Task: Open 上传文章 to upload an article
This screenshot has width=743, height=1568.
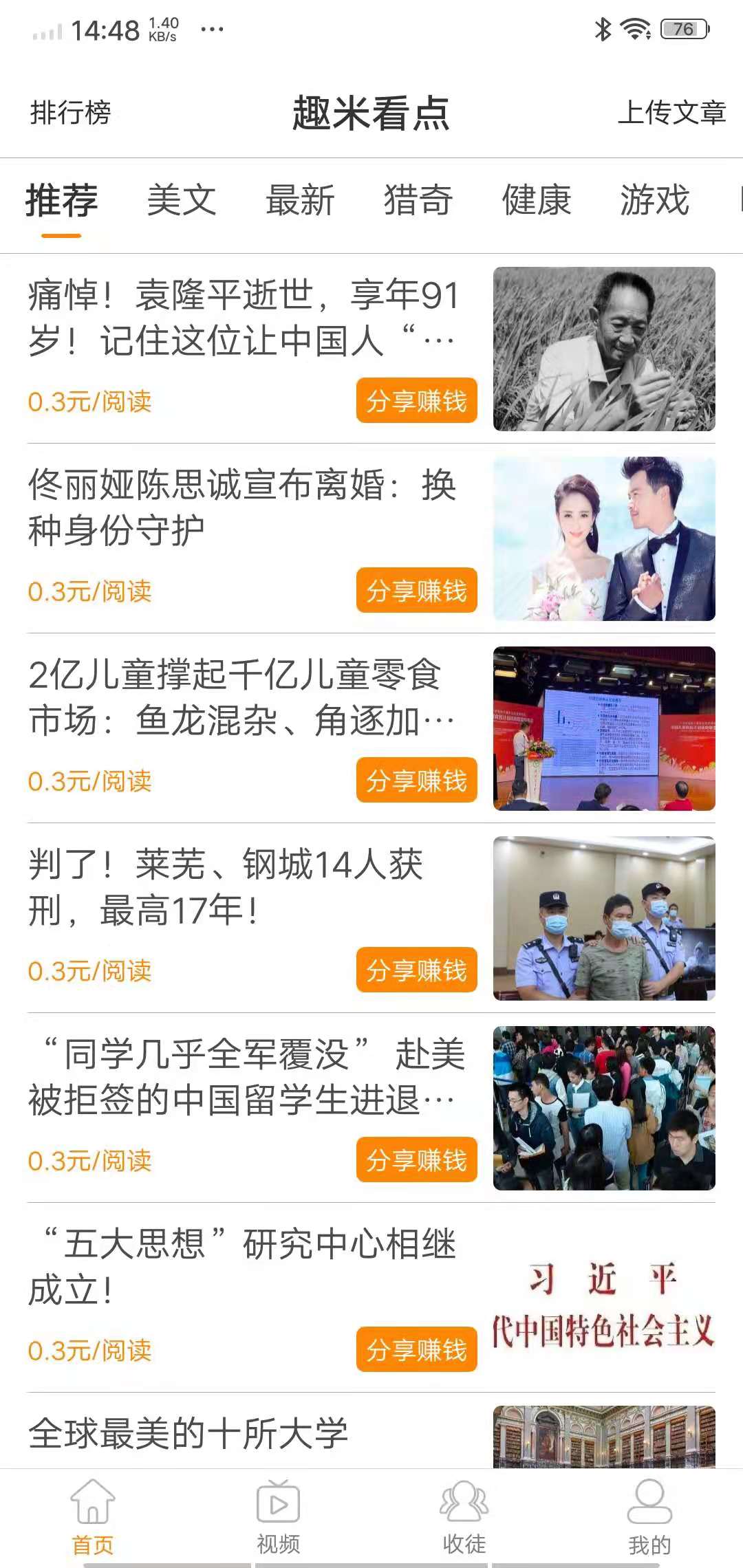Action: coord(673,115)
